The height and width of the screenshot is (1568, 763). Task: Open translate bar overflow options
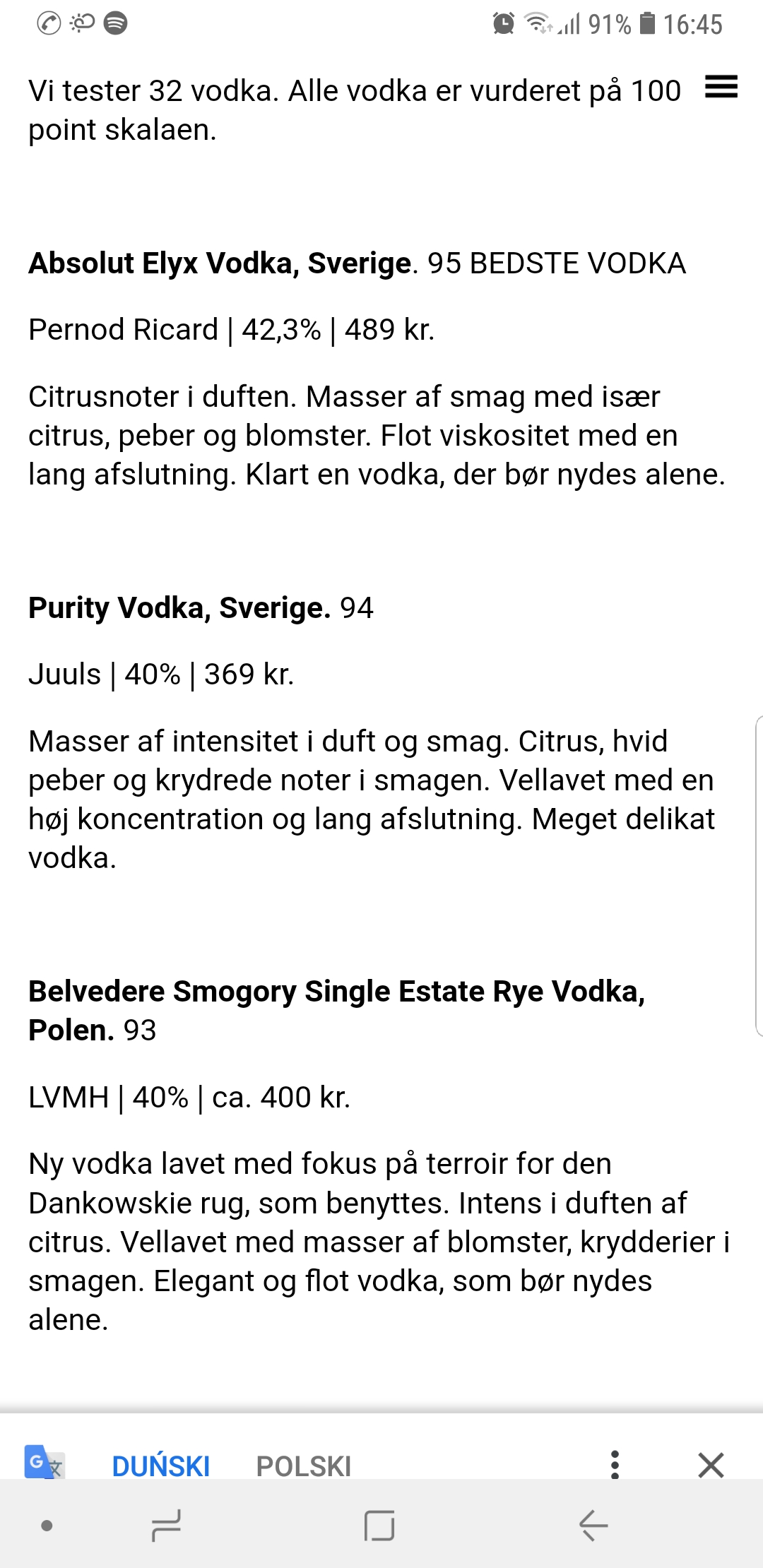pos(615,1464)
